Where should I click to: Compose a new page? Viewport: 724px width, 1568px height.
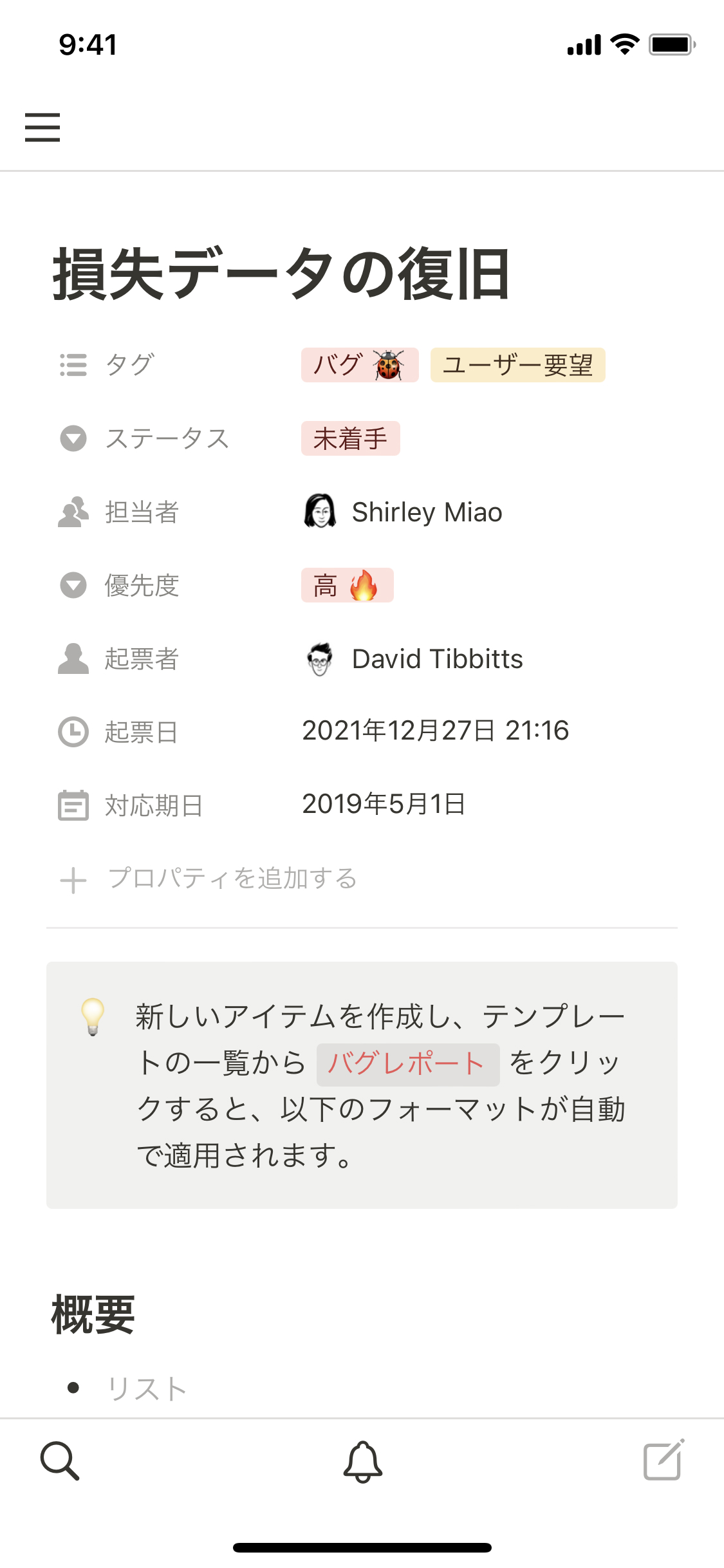[x=663, y=1461]
